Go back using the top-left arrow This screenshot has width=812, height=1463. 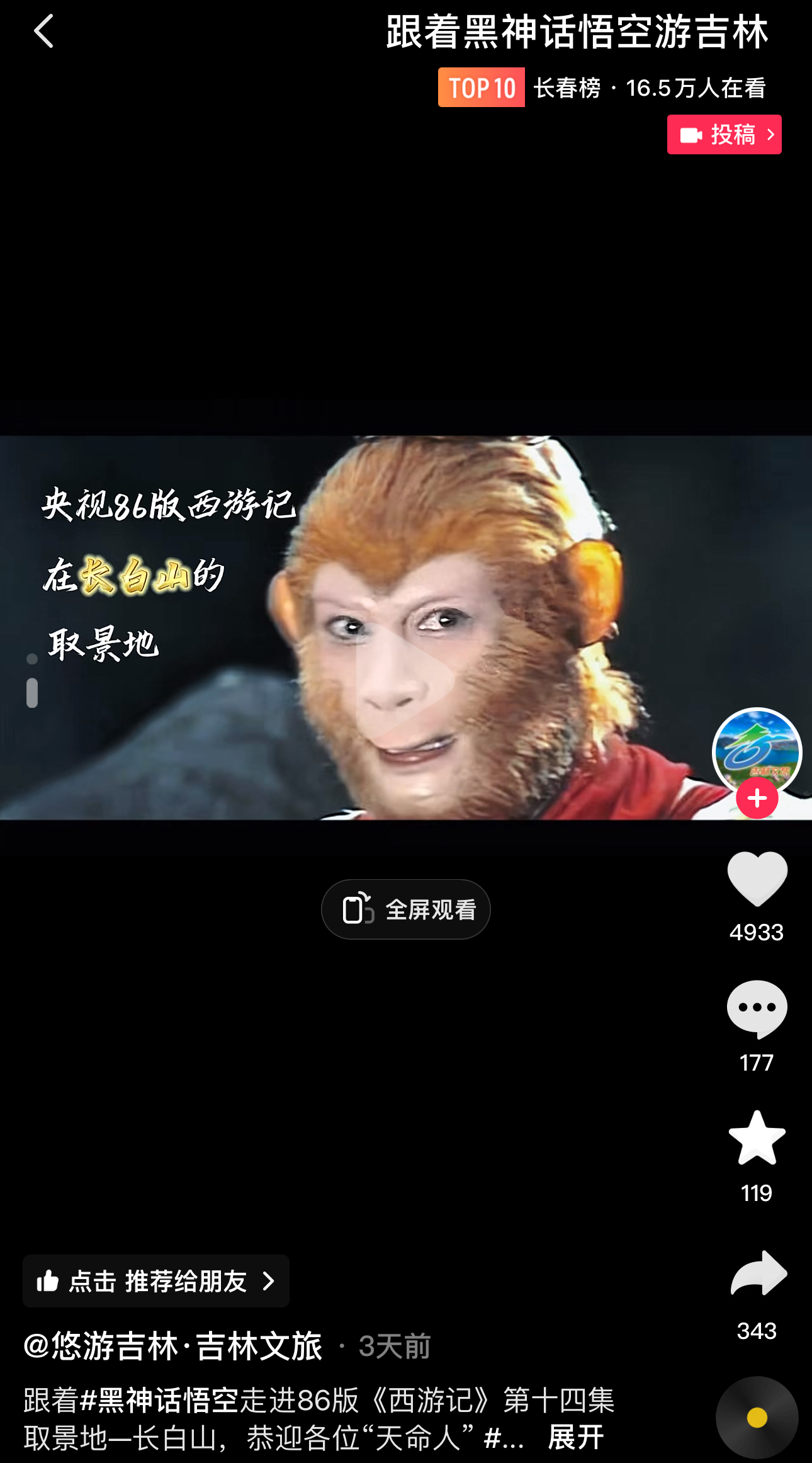click(43, 31)
